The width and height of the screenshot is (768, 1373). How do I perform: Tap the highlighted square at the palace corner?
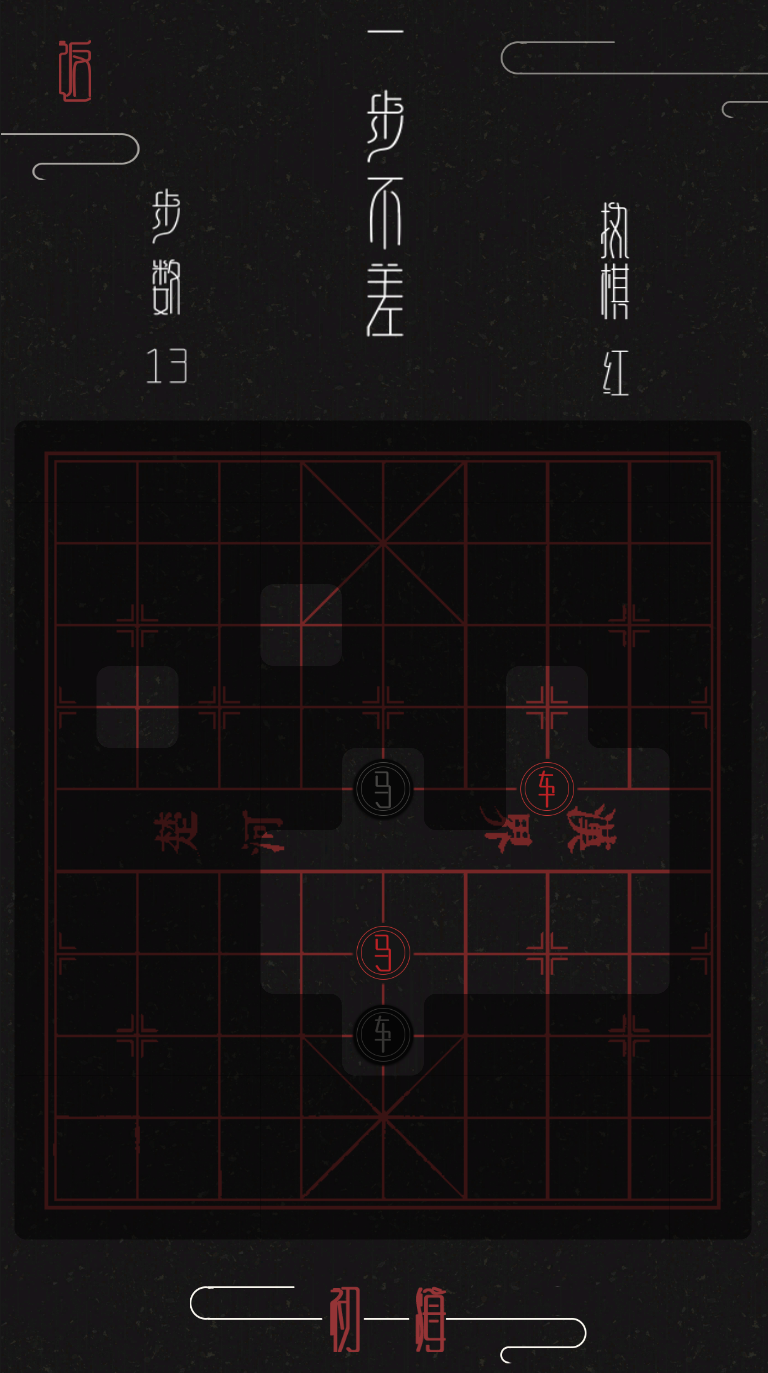tap(301, 625)
